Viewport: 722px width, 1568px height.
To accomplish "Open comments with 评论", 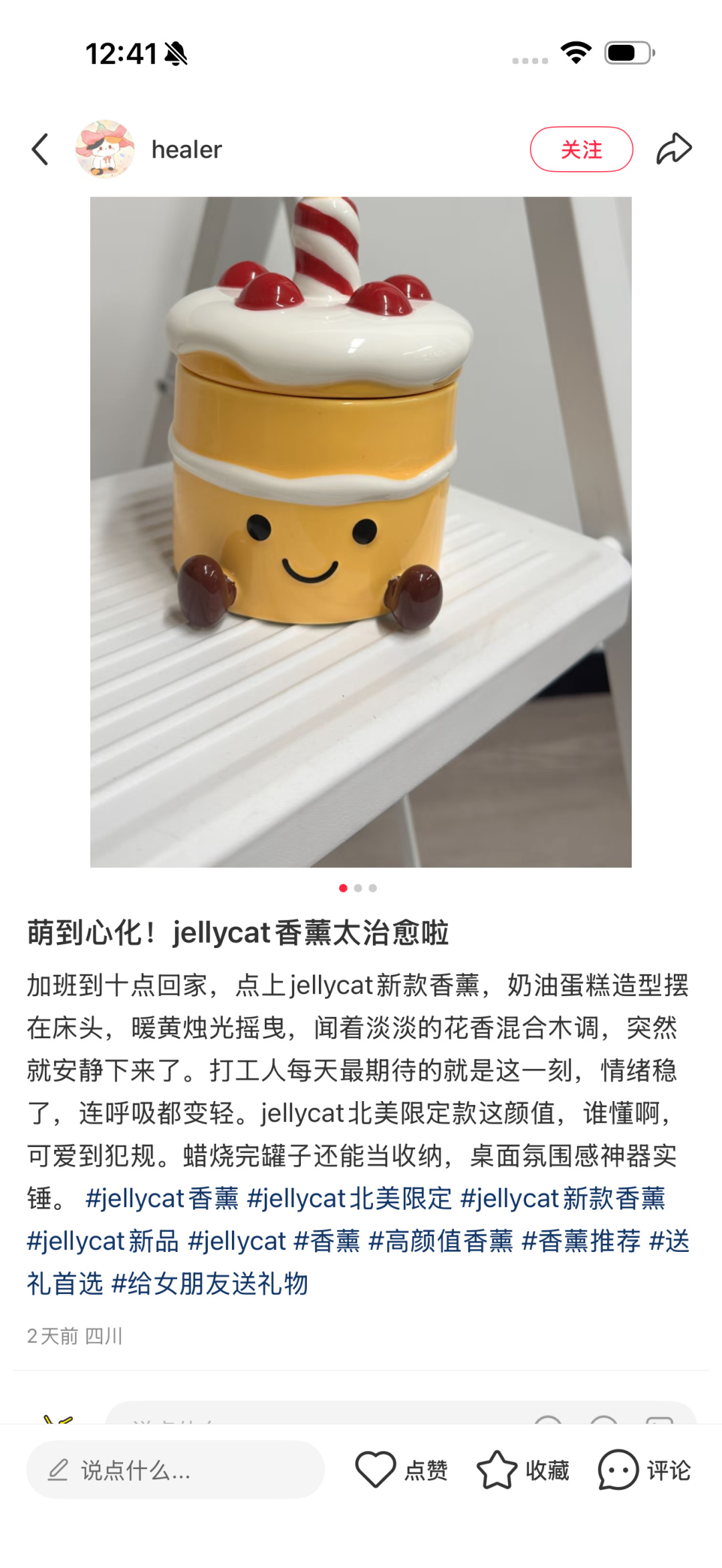I will [x=644, y=1470].
